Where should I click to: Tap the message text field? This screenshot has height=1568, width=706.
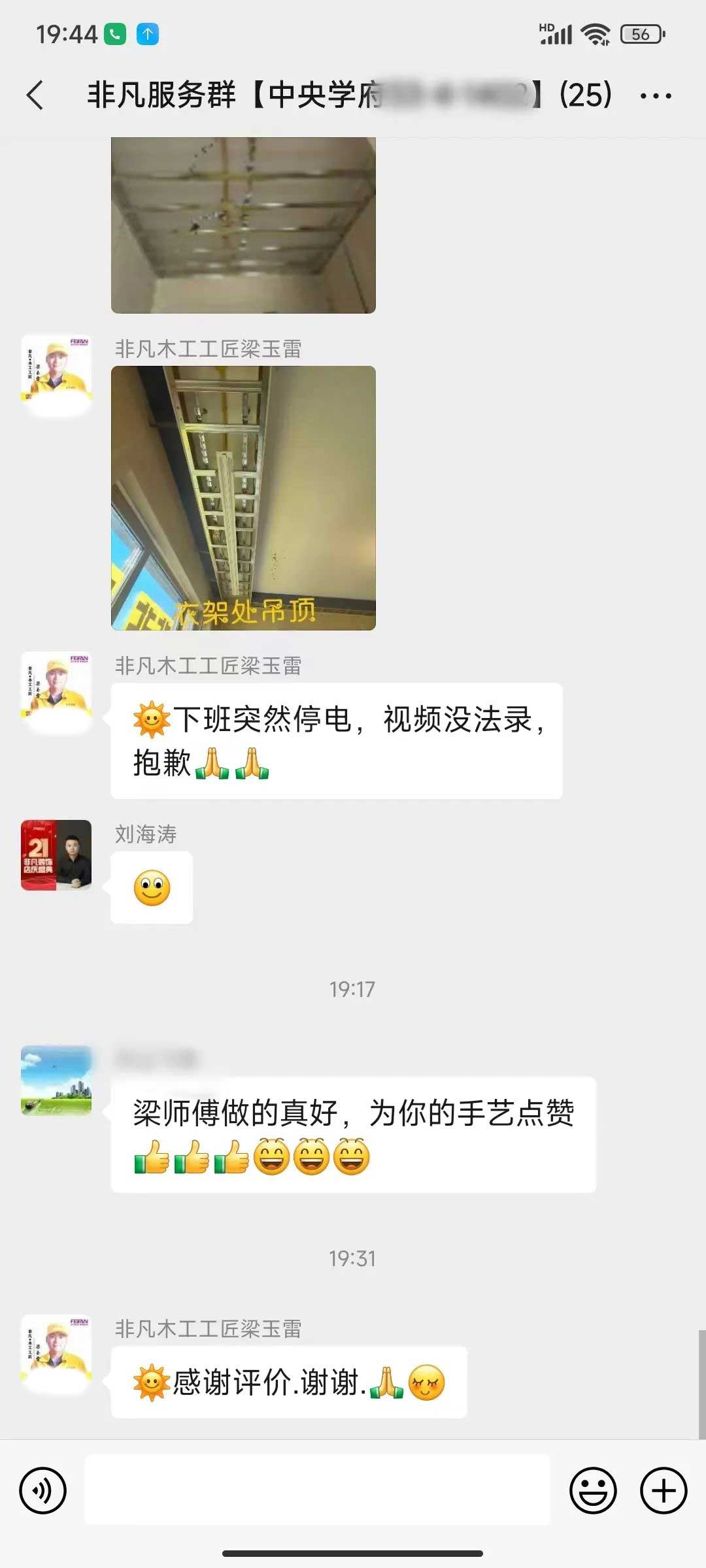318,1490
